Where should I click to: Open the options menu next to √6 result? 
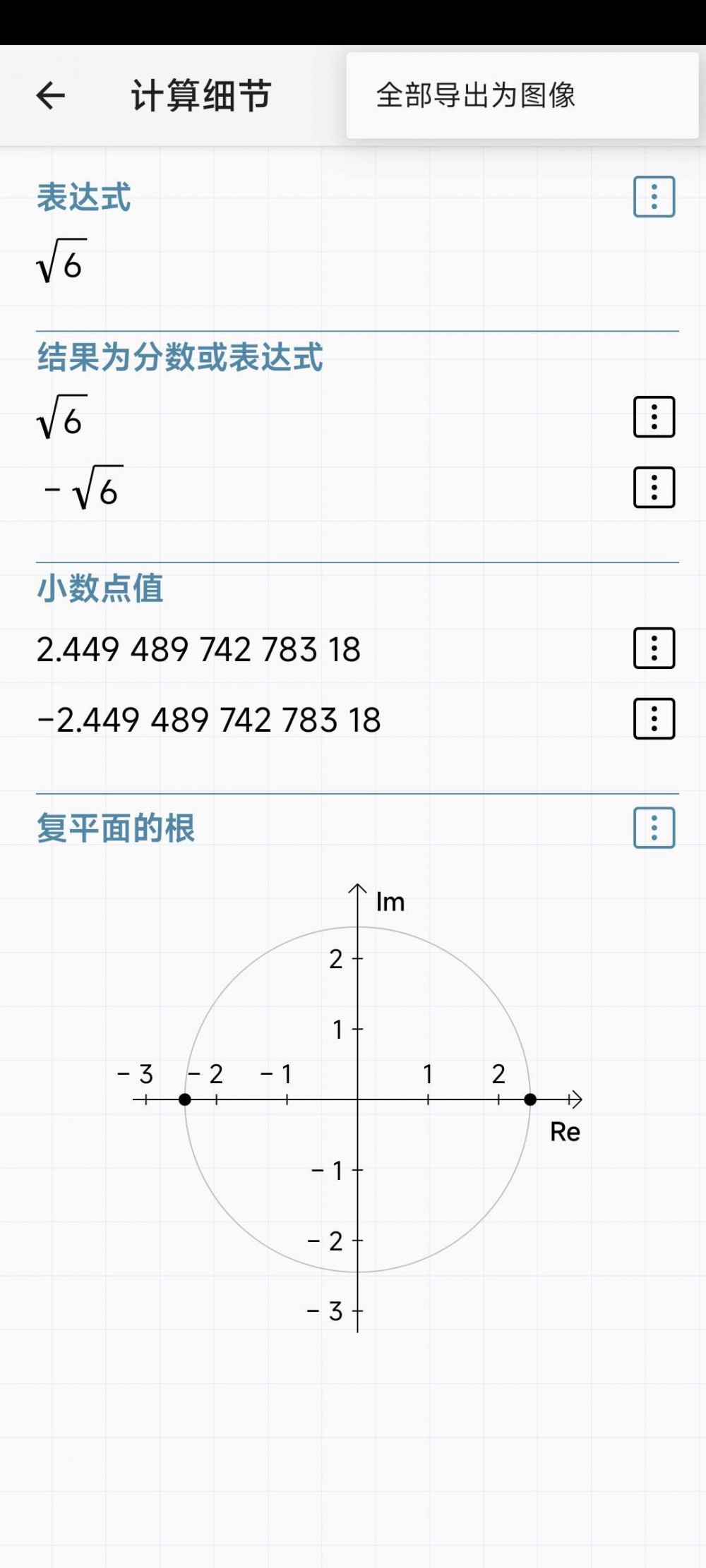click(x=653, y=418)
